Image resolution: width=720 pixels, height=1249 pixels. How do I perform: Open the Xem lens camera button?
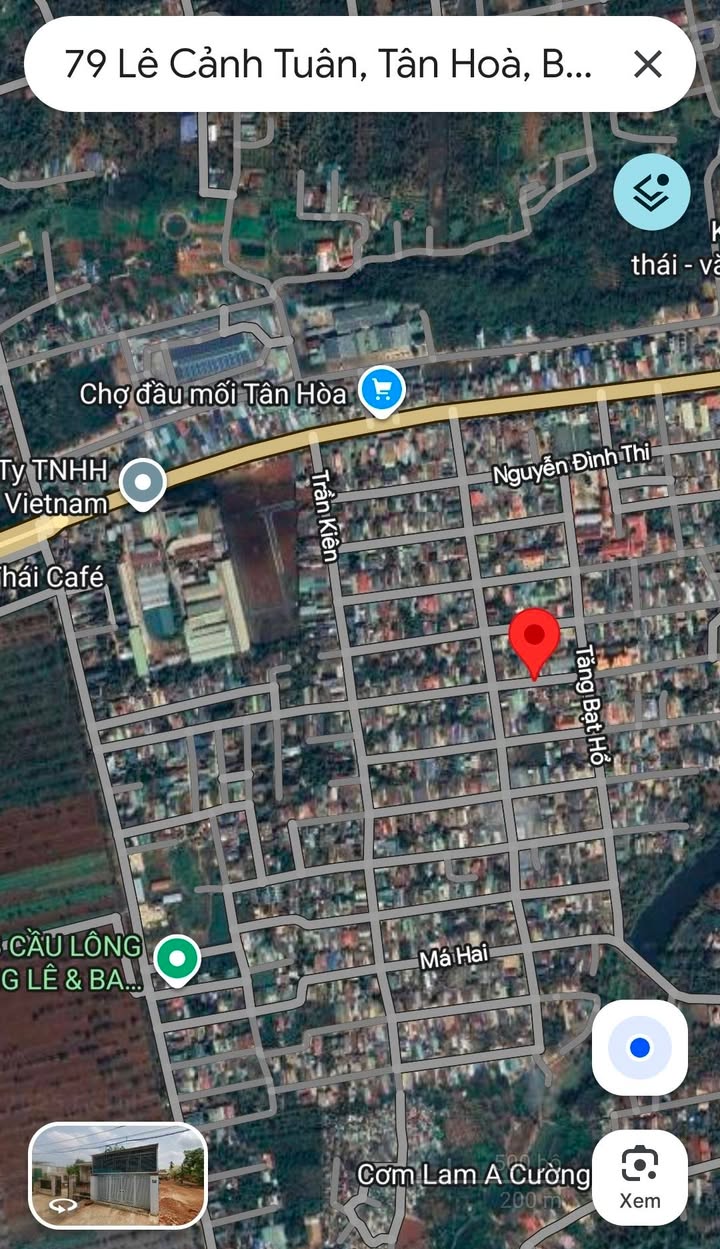[640, 1178]
